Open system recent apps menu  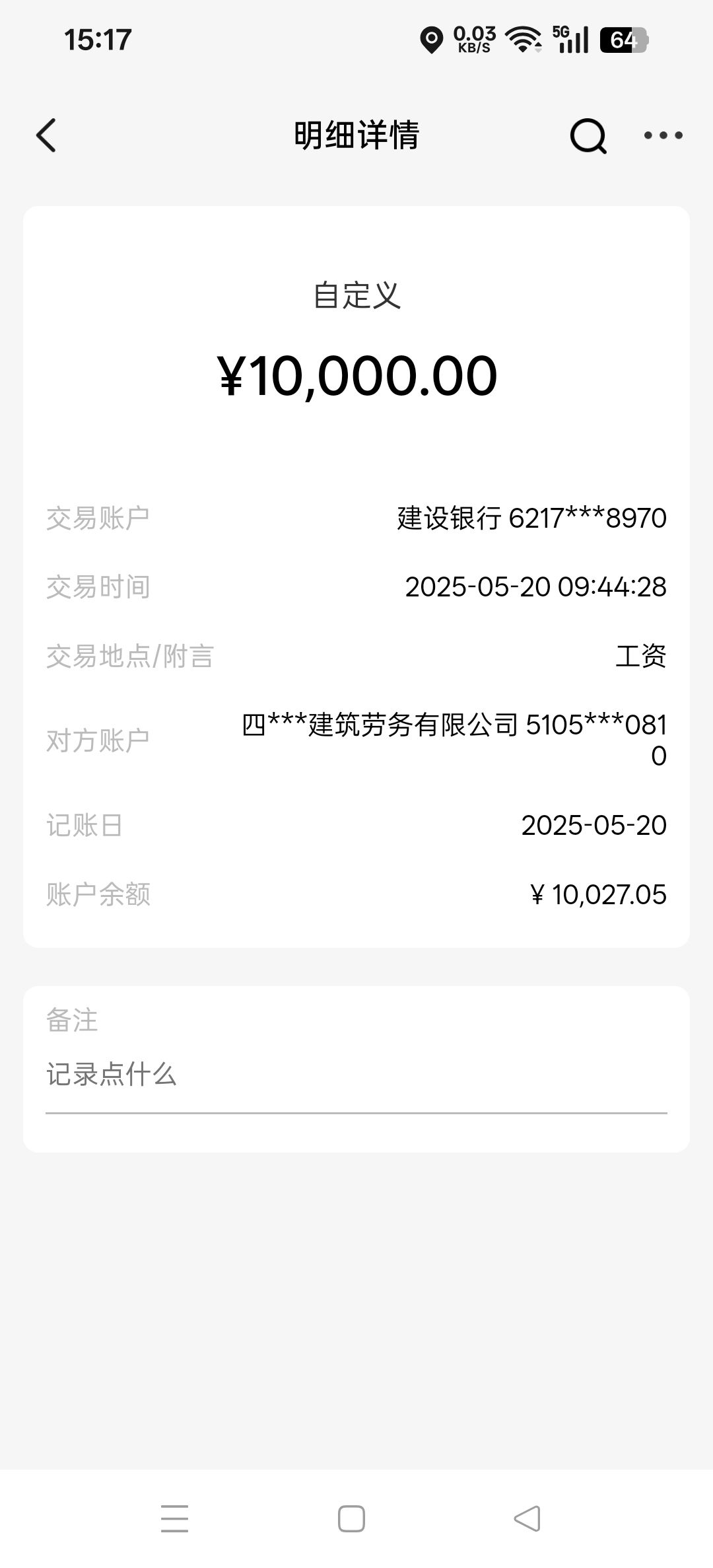175,1518
